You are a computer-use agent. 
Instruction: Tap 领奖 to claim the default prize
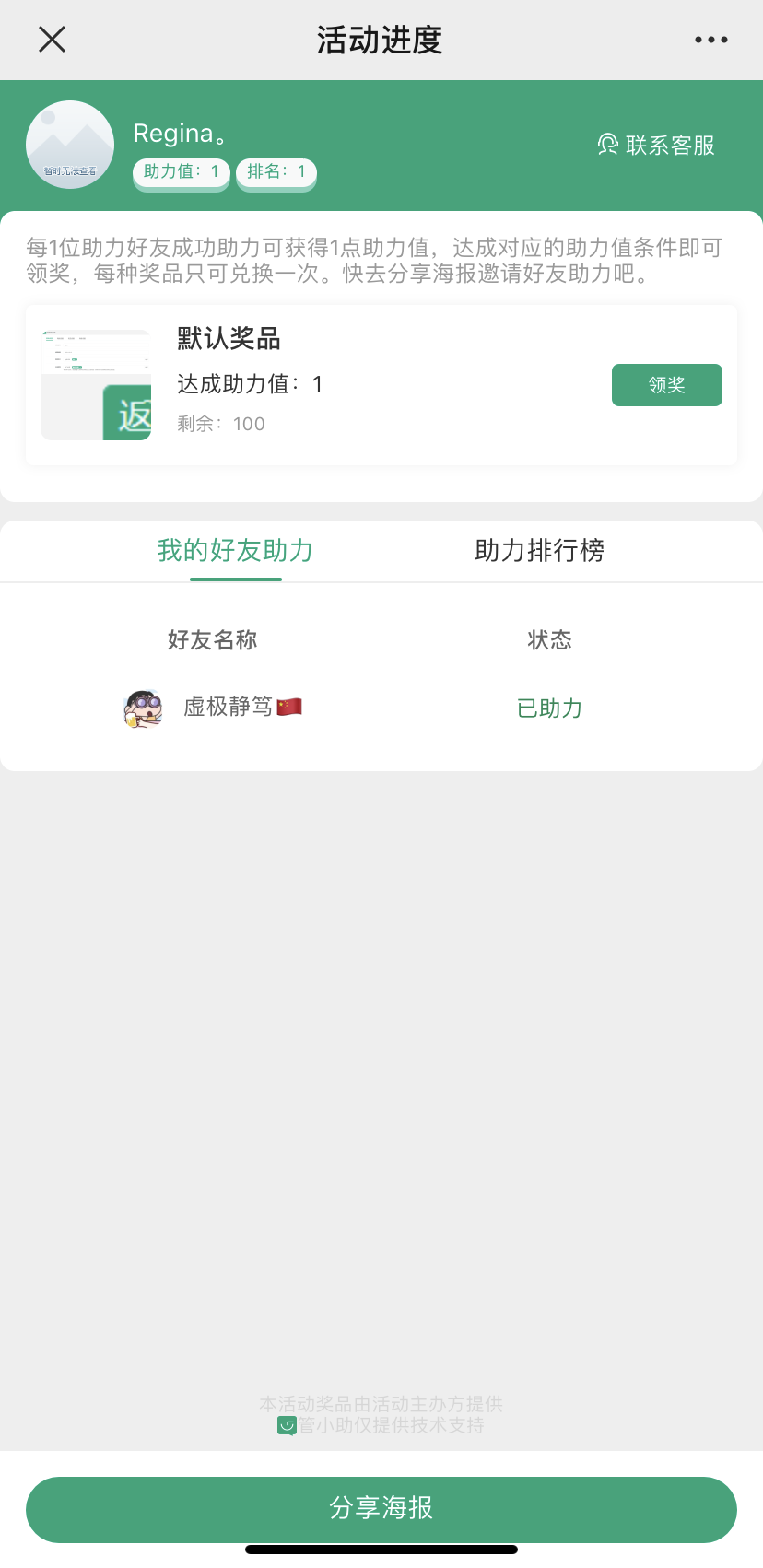click(x=666, y=385)
